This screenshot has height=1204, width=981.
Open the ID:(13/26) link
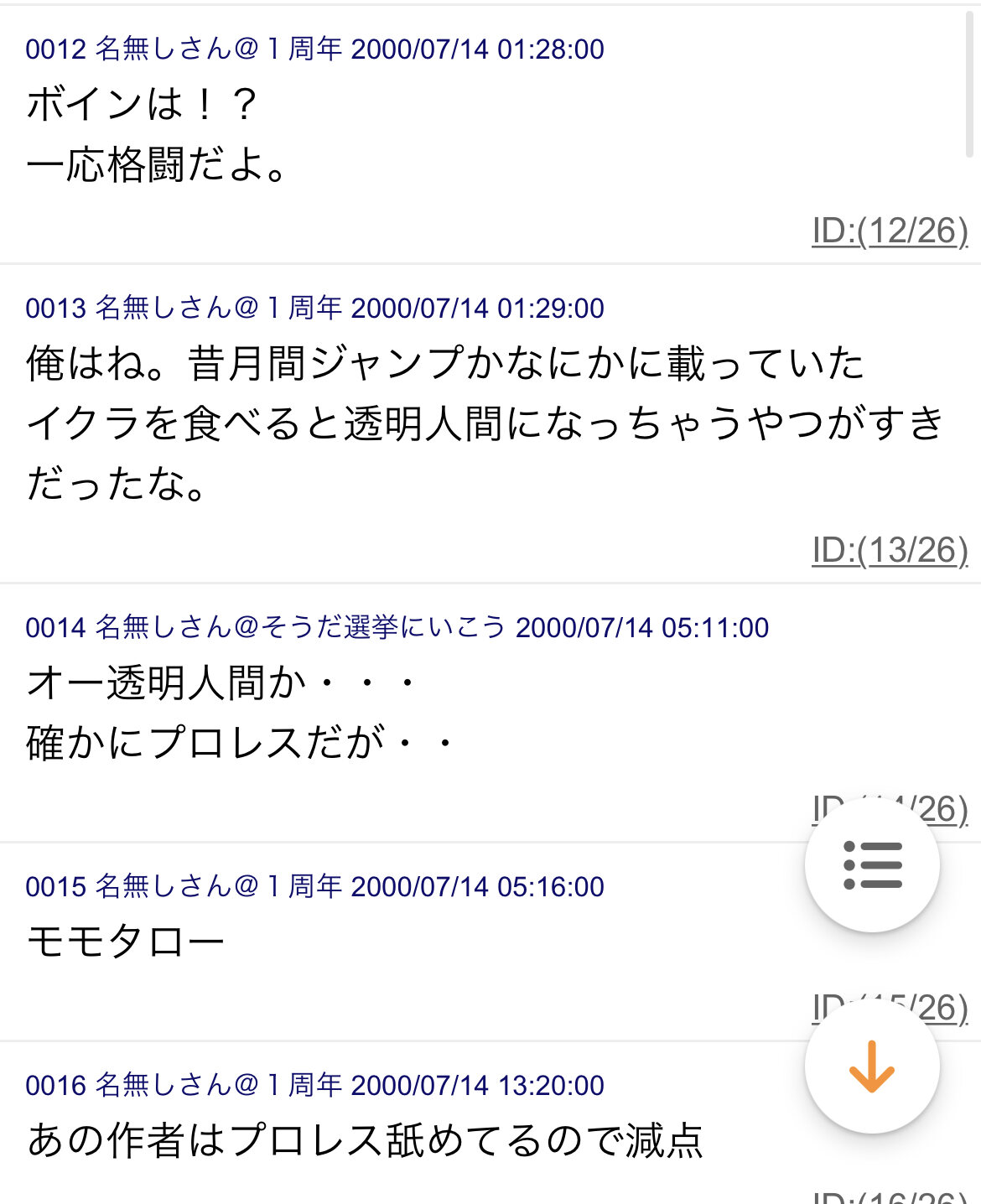point(890,550)
